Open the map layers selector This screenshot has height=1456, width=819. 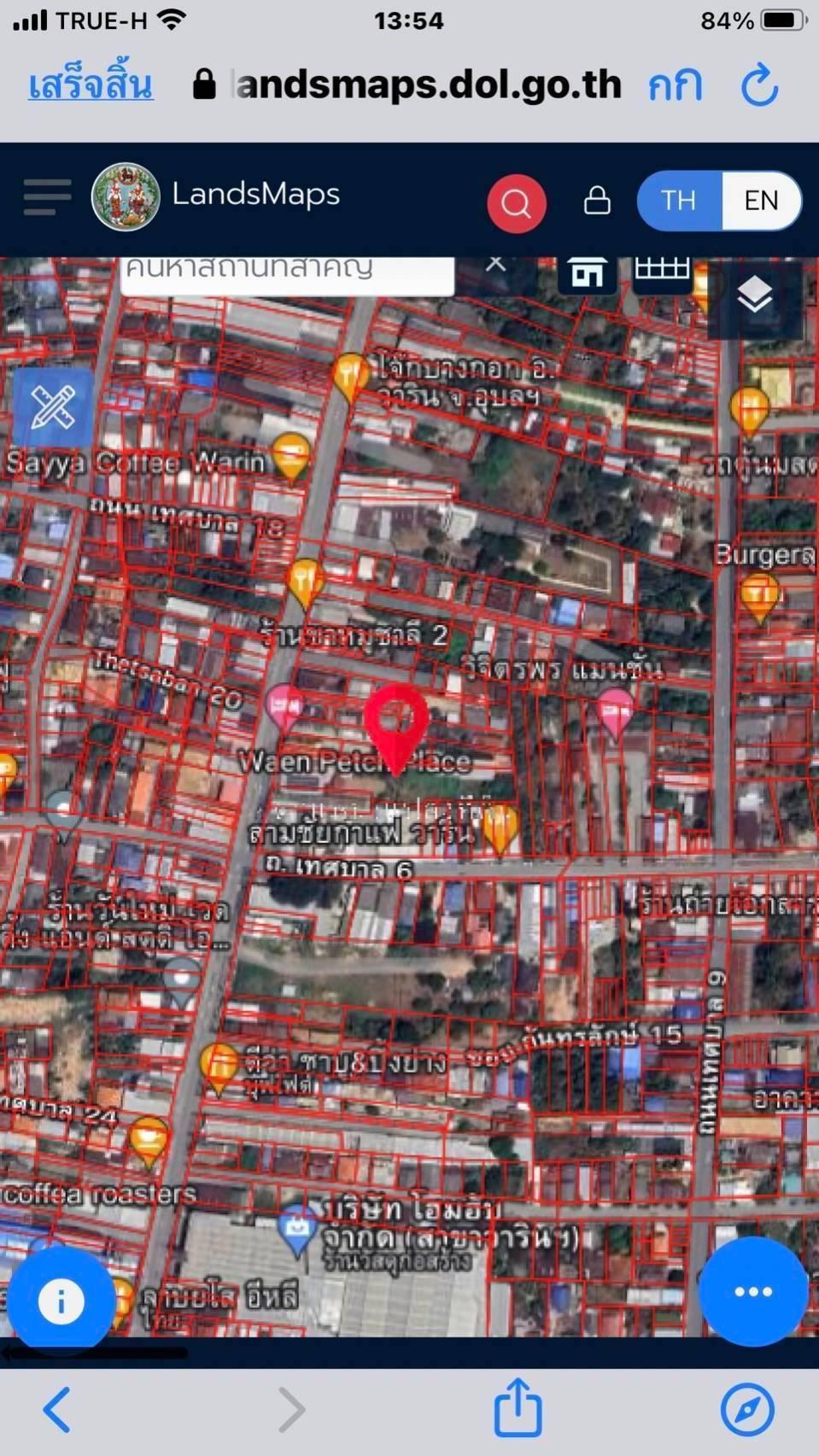click(754, 296)
